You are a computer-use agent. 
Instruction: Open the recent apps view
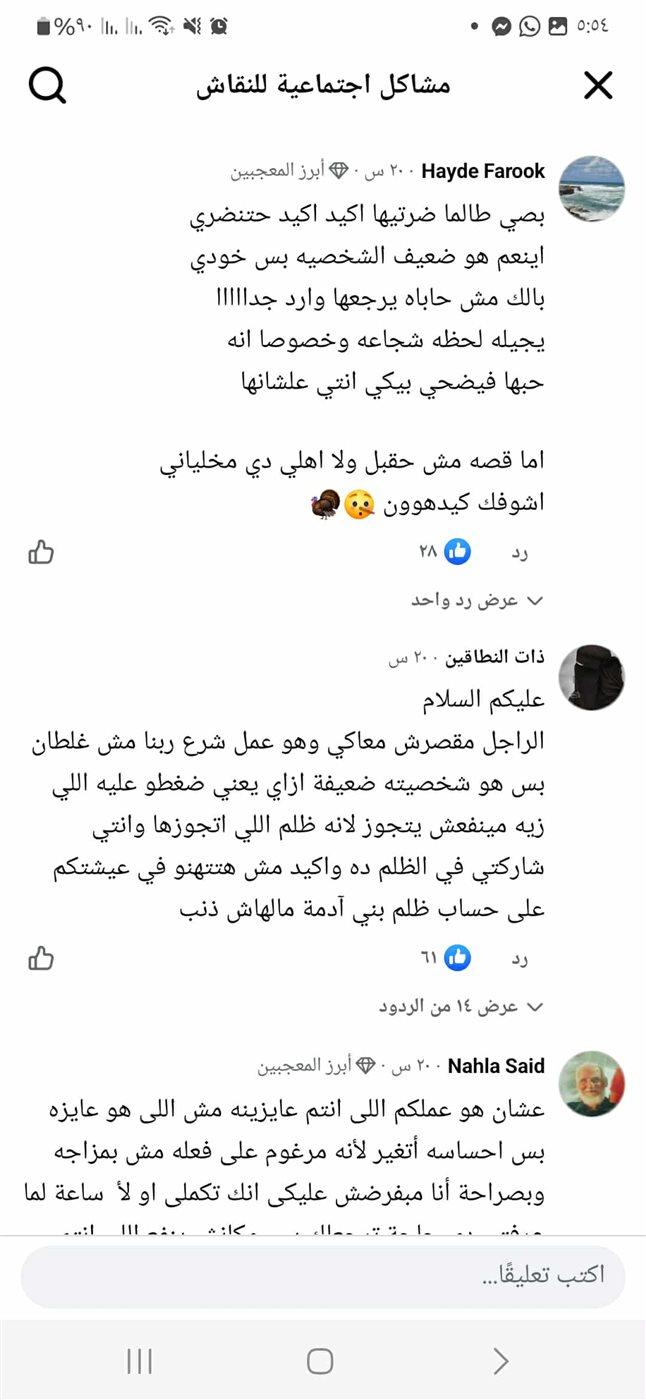(x=139, y=1360)
